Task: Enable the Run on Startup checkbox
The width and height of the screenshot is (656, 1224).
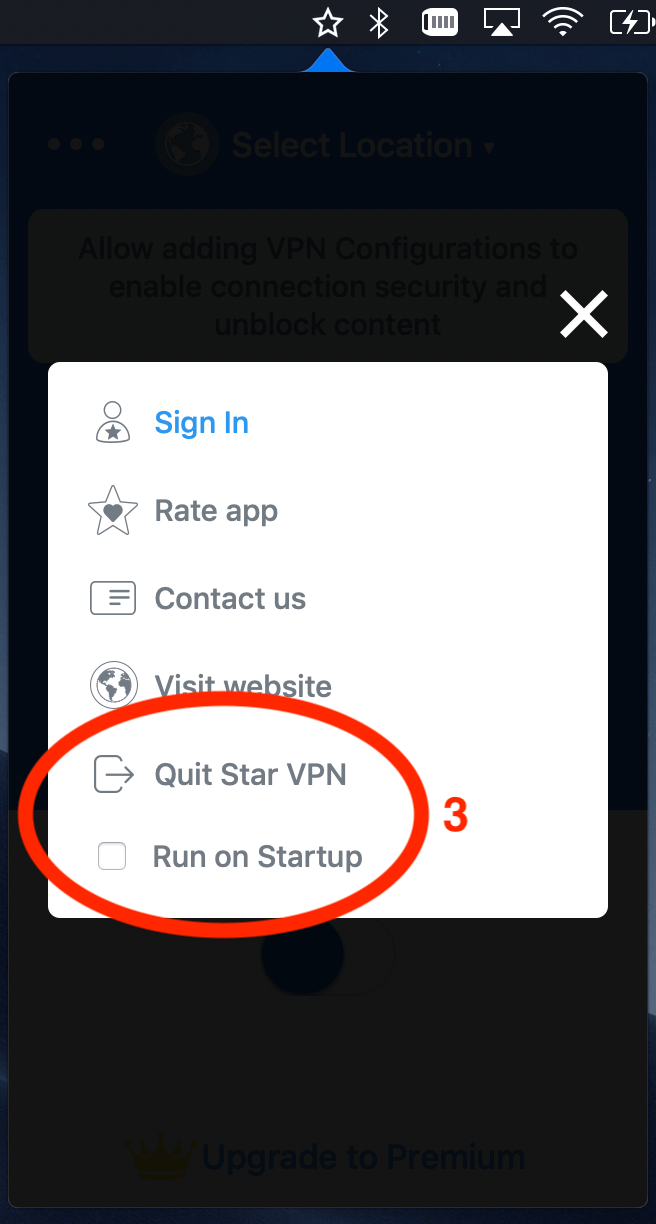Action: pos(112,856)
